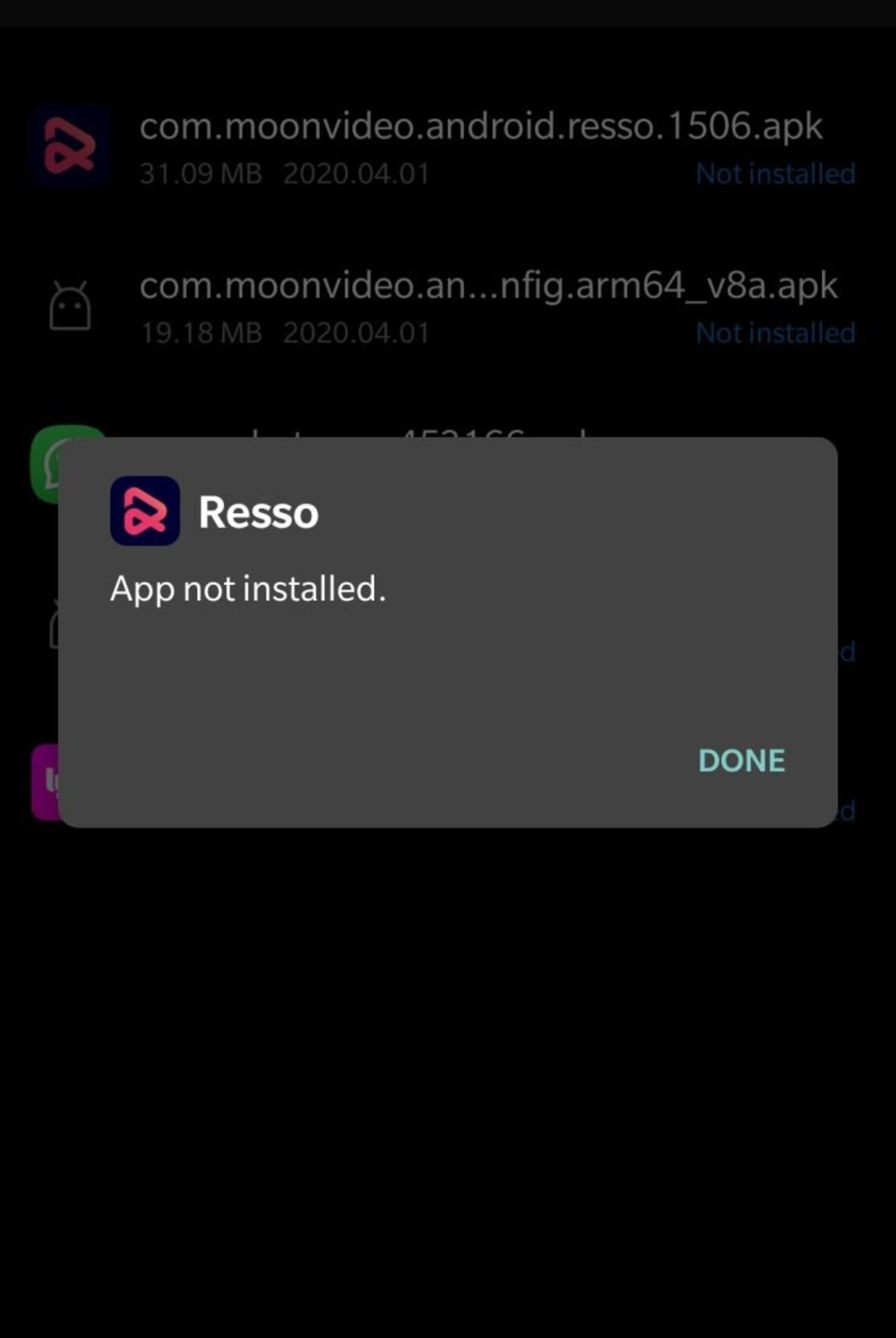The height and width of the screenshot is (1338, 896).
Task: Tap the dark status bar at top
Action: coord(448,13)
